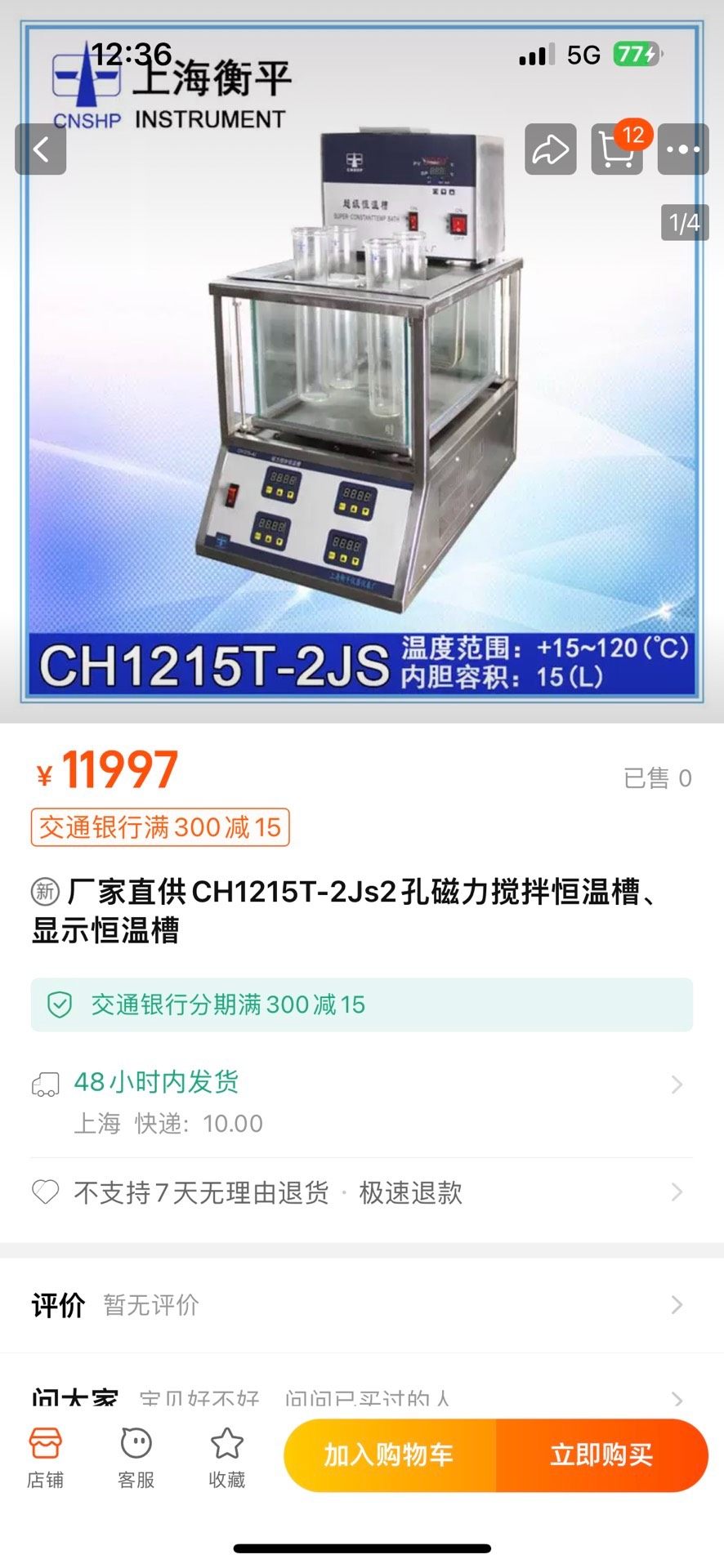Viewport: 724px width, 1568px height.
Task: Tap 立即购买 to buy now
Action: pyautogui.click(x=601, y=1454)
